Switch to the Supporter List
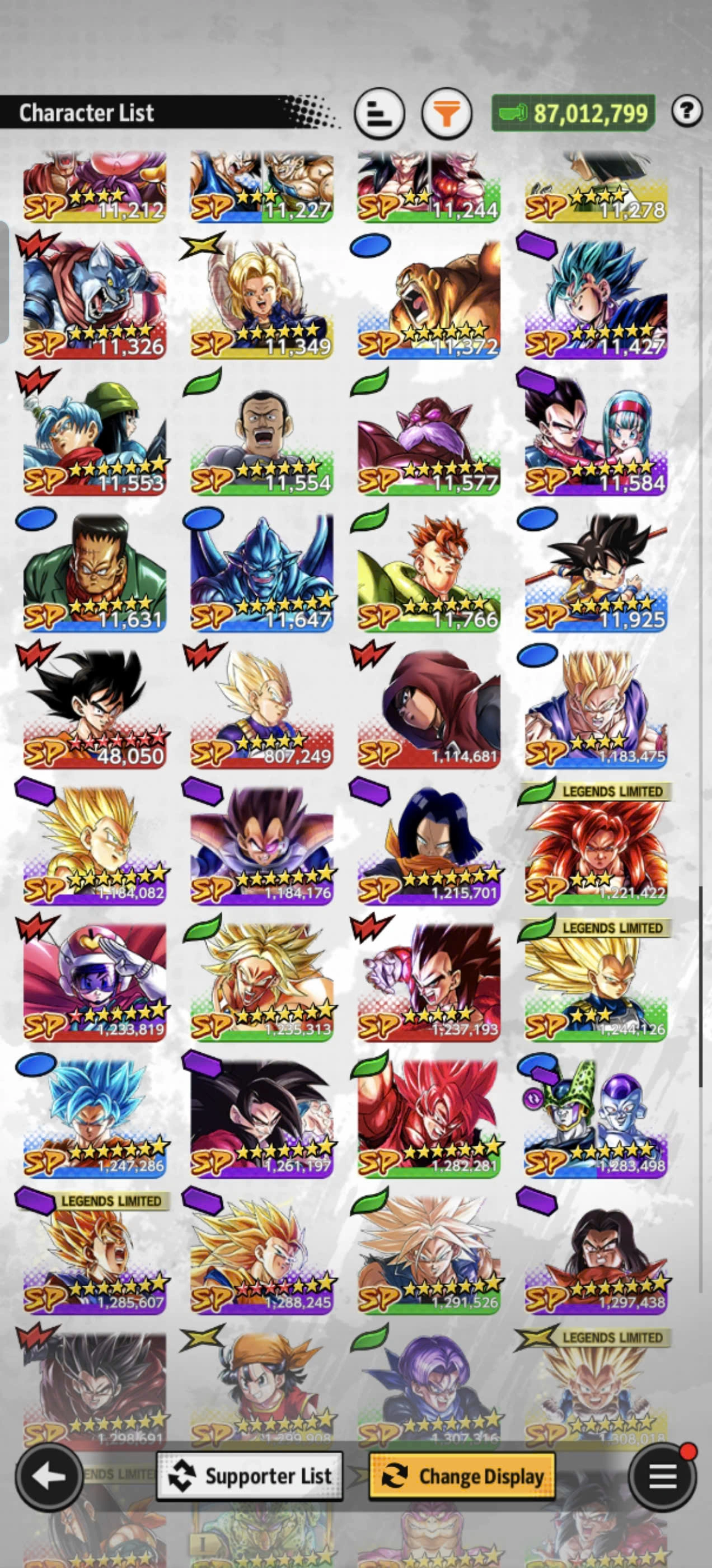 (250, 1476)
